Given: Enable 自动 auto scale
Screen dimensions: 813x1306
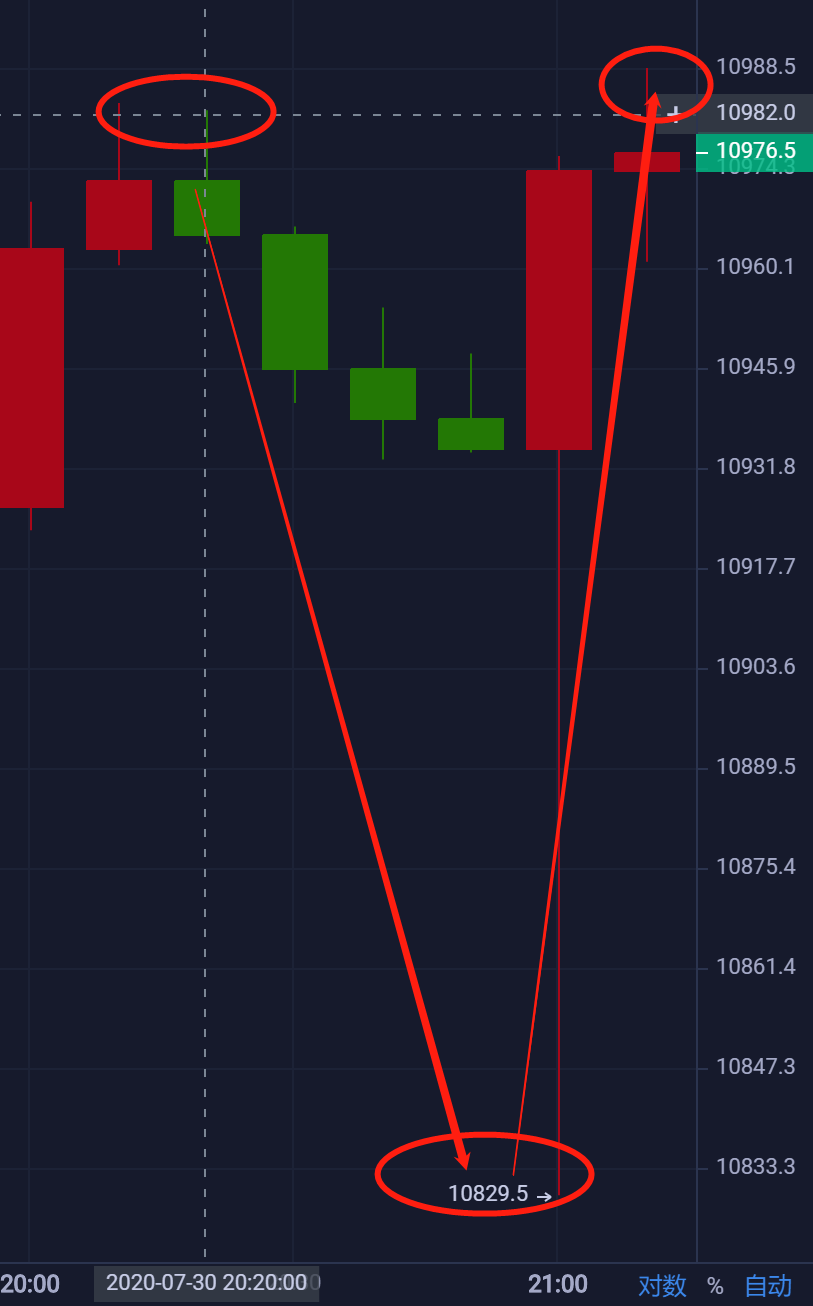Looking at the screenshot, I should click(x=768, y=1286).
